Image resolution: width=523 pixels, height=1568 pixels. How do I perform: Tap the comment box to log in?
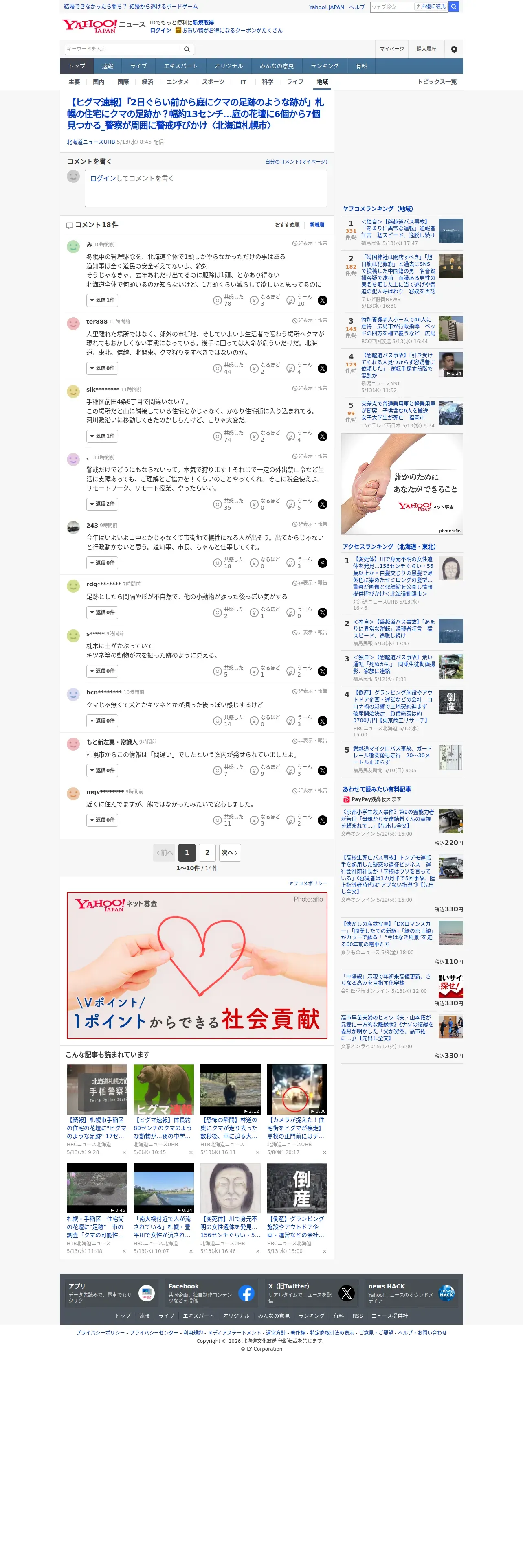(206, 188)
